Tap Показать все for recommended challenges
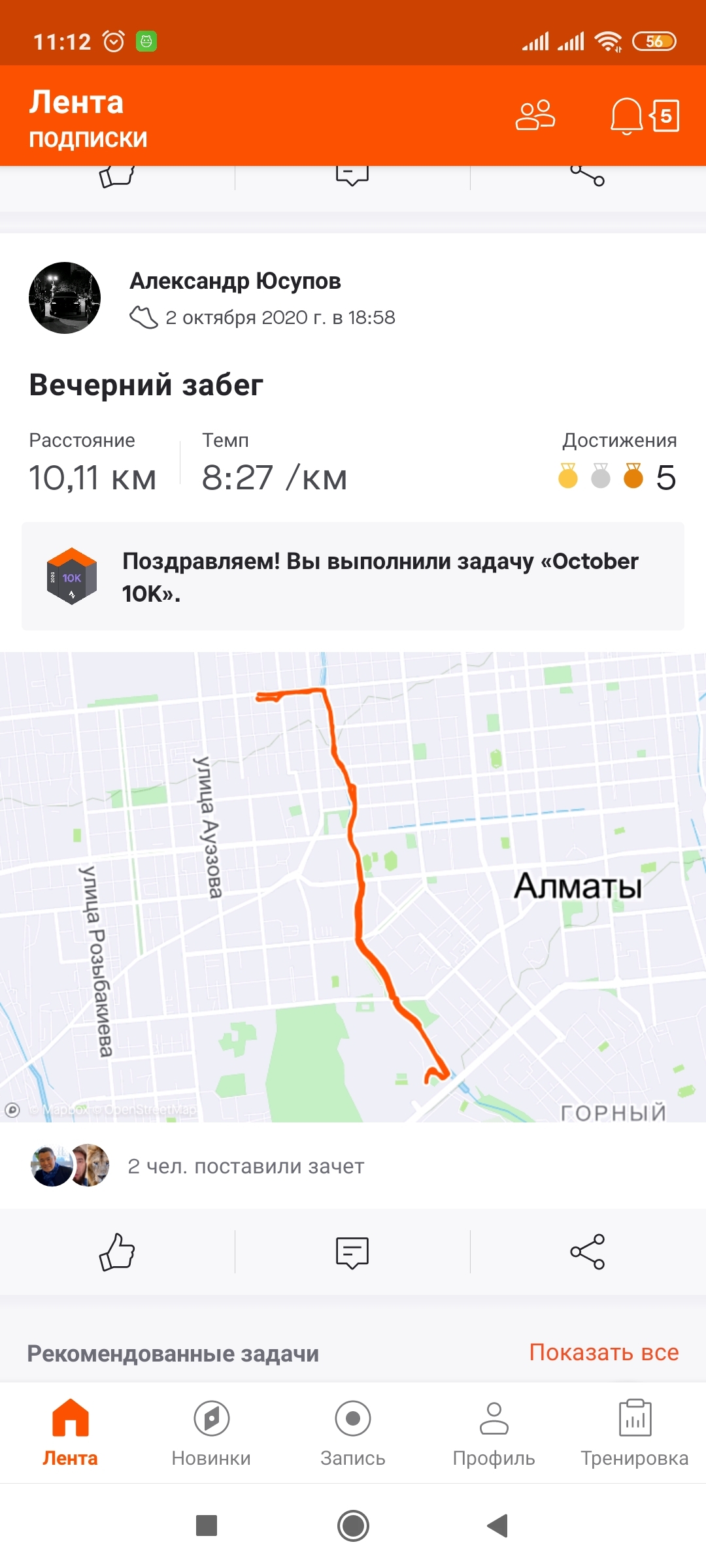Viewport: 706px width, 1568px height. [x=603, y=1352]
